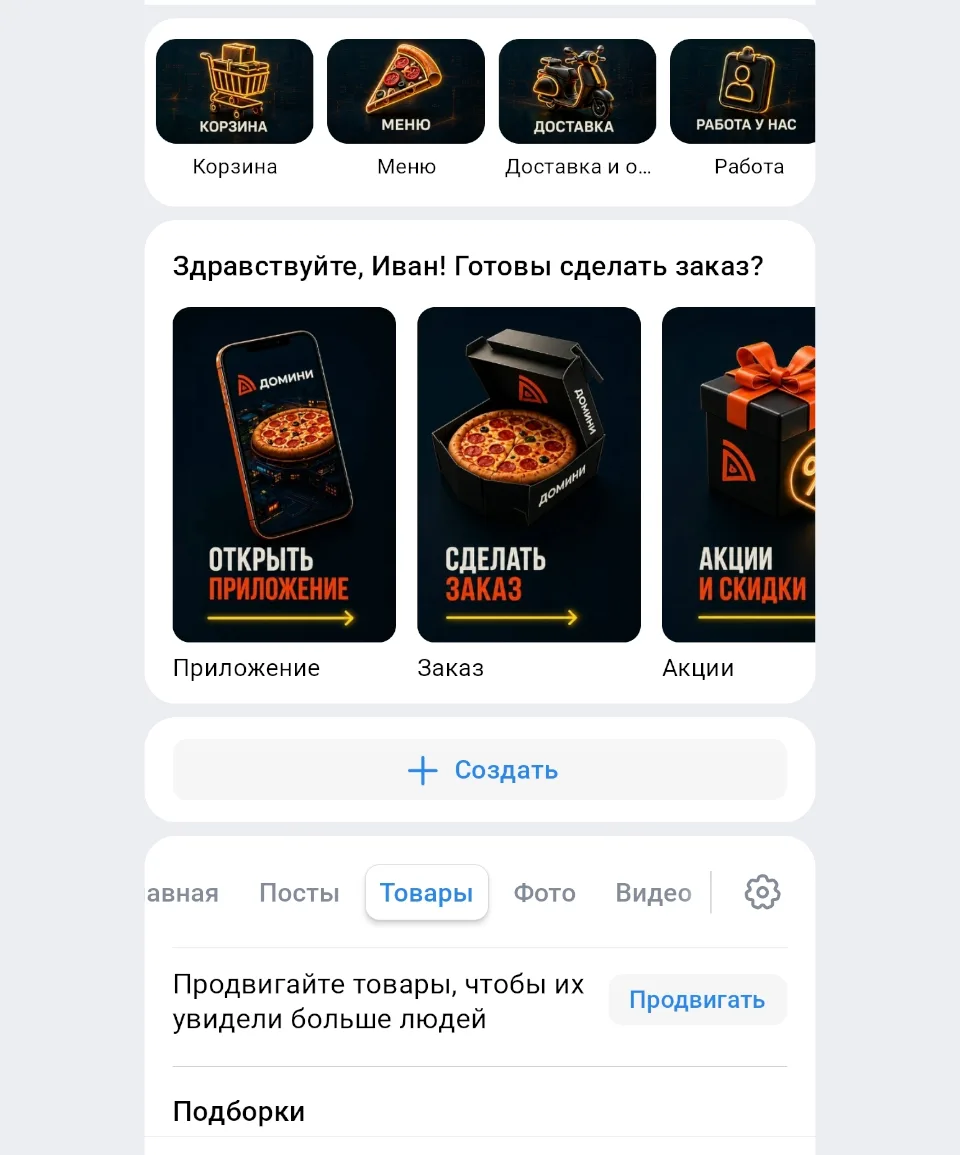960x1155 pixels.
Task: Switch to the Фото tab
Action: coord(544,893)
